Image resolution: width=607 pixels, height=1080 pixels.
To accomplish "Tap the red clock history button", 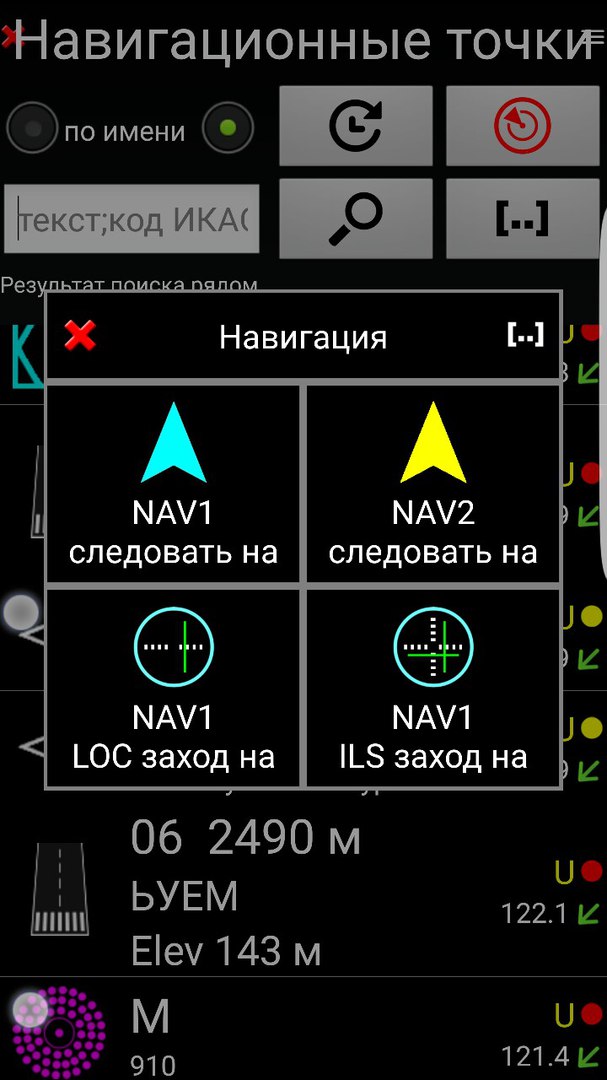I will pos(522,126).
